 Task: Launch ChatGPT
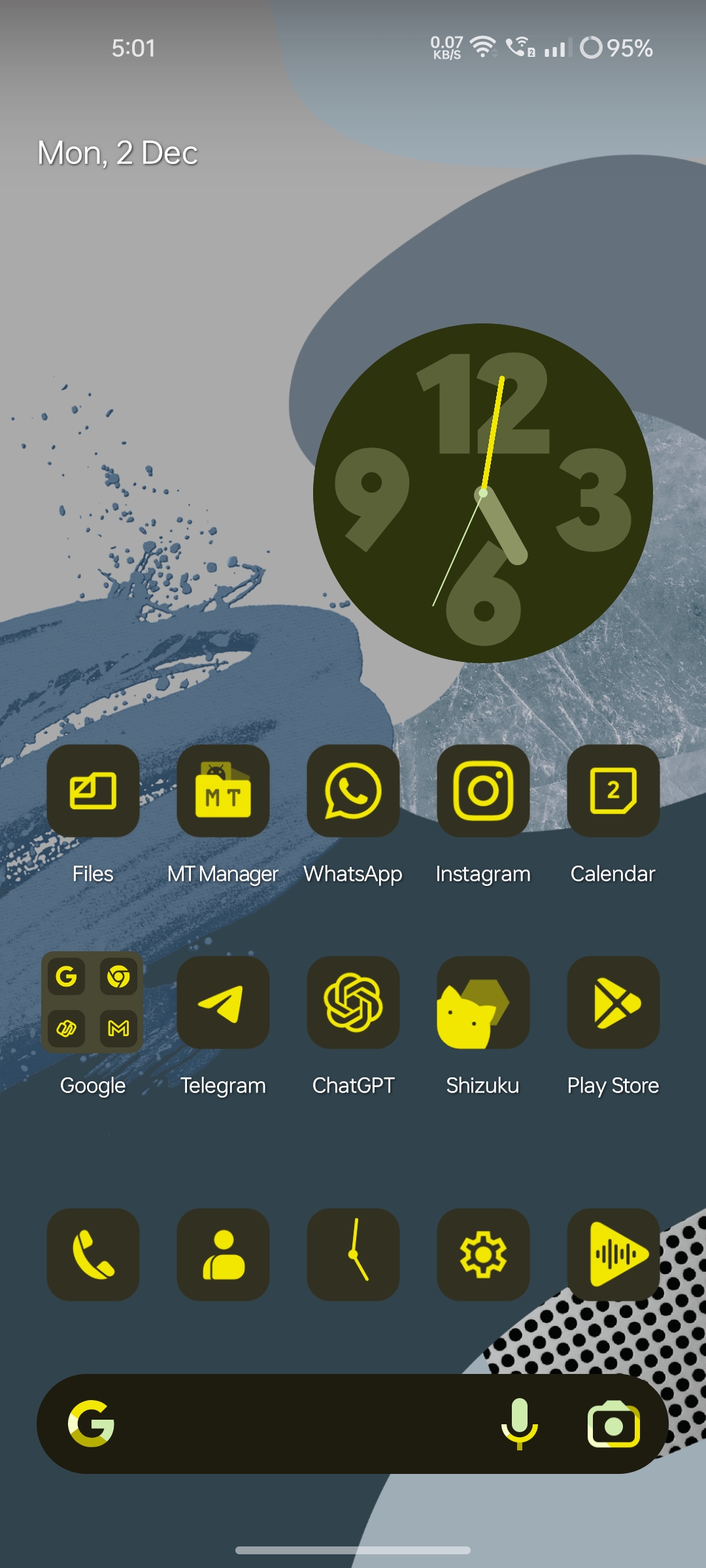click(x=353, y=1002)
